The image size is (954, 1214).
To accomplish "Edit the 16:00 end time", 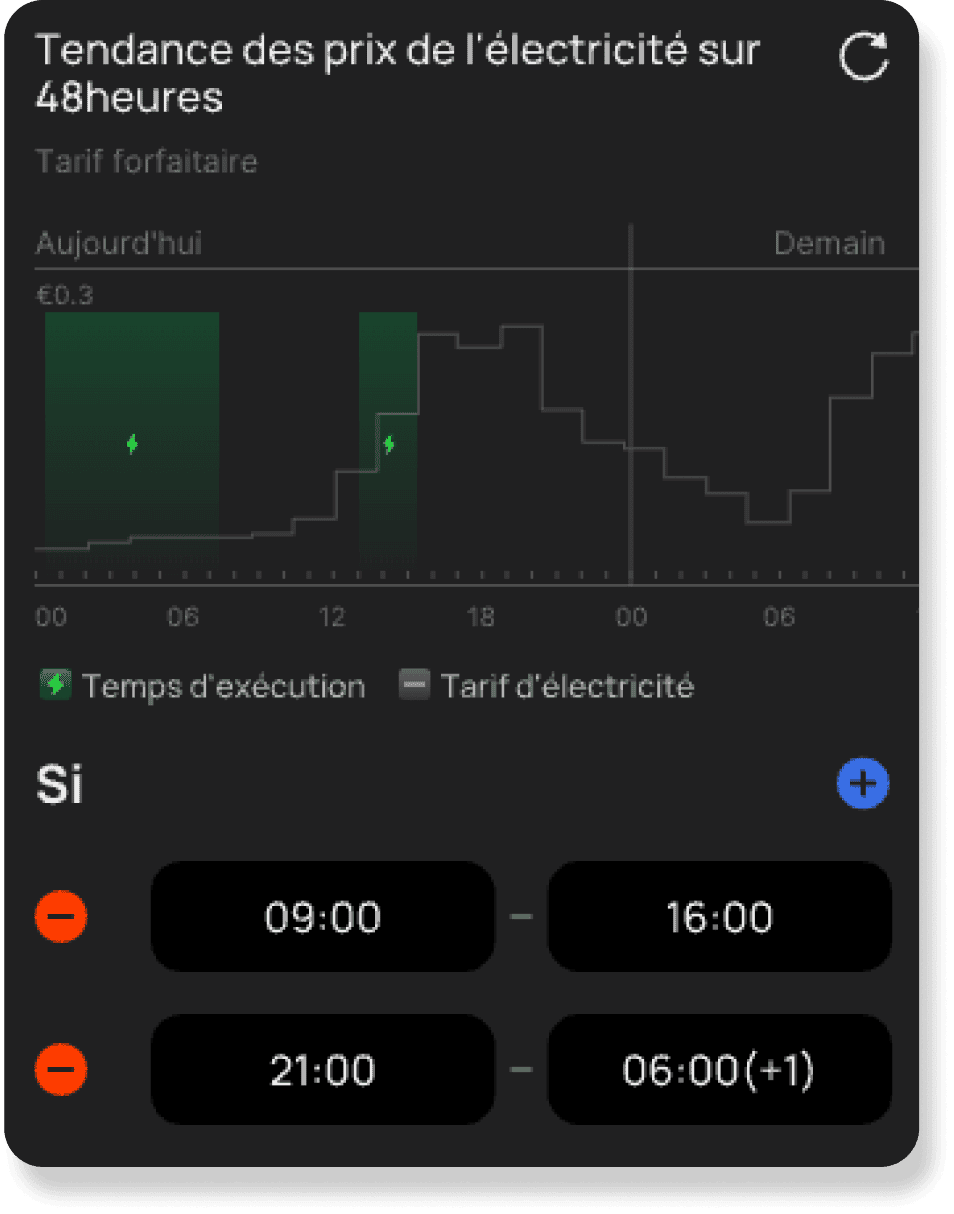I will pos(719,917).
